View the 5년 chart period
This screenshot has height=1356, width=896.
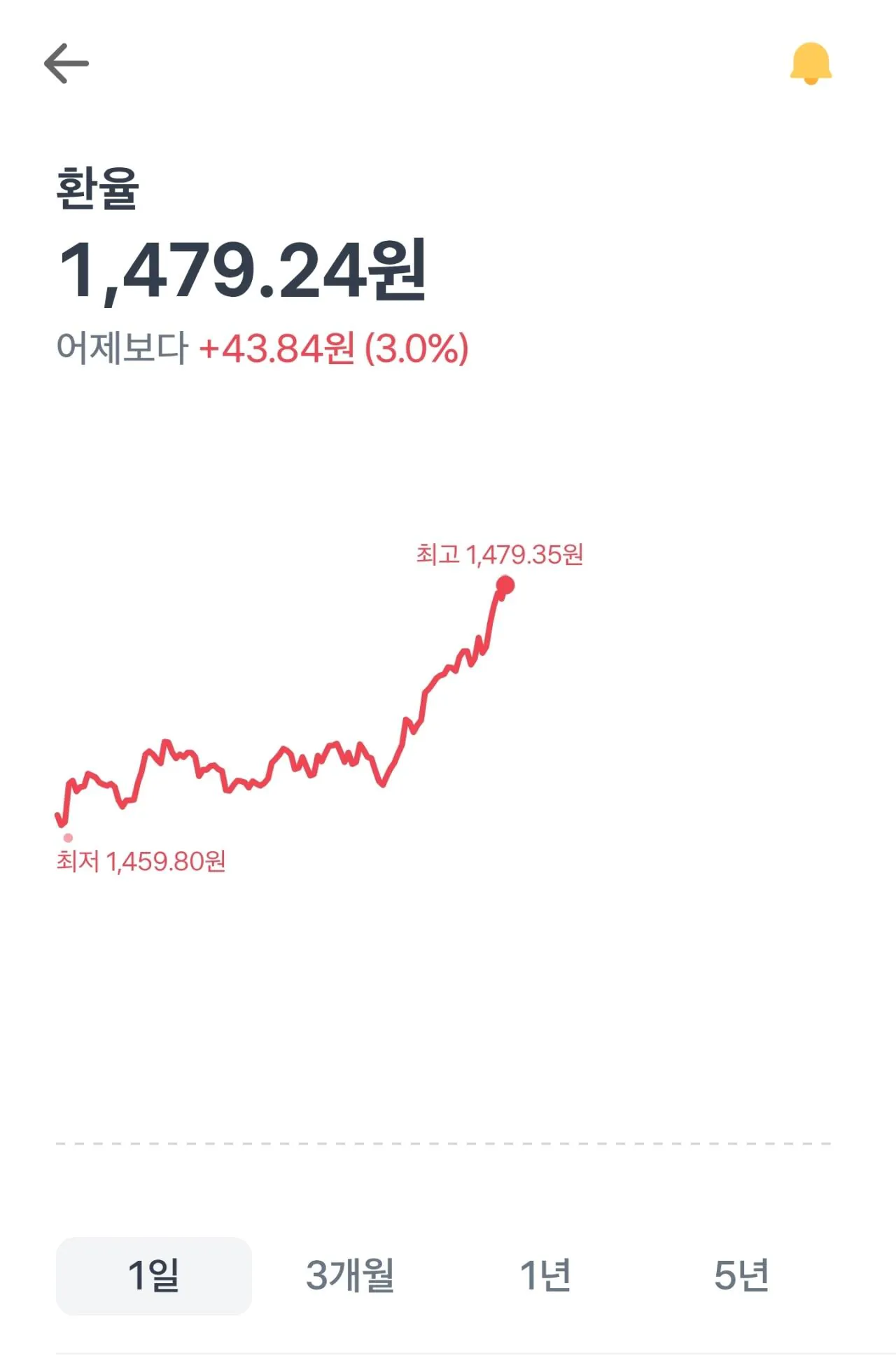pos(741,1275)
